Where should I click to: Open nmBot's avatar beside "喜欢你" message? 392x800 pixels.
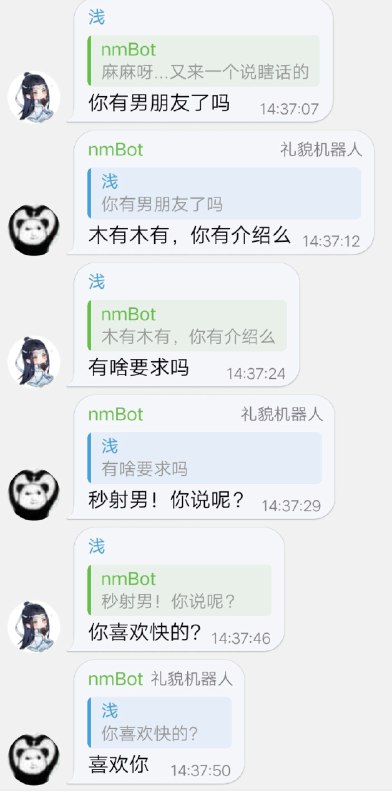coord(34,759)
